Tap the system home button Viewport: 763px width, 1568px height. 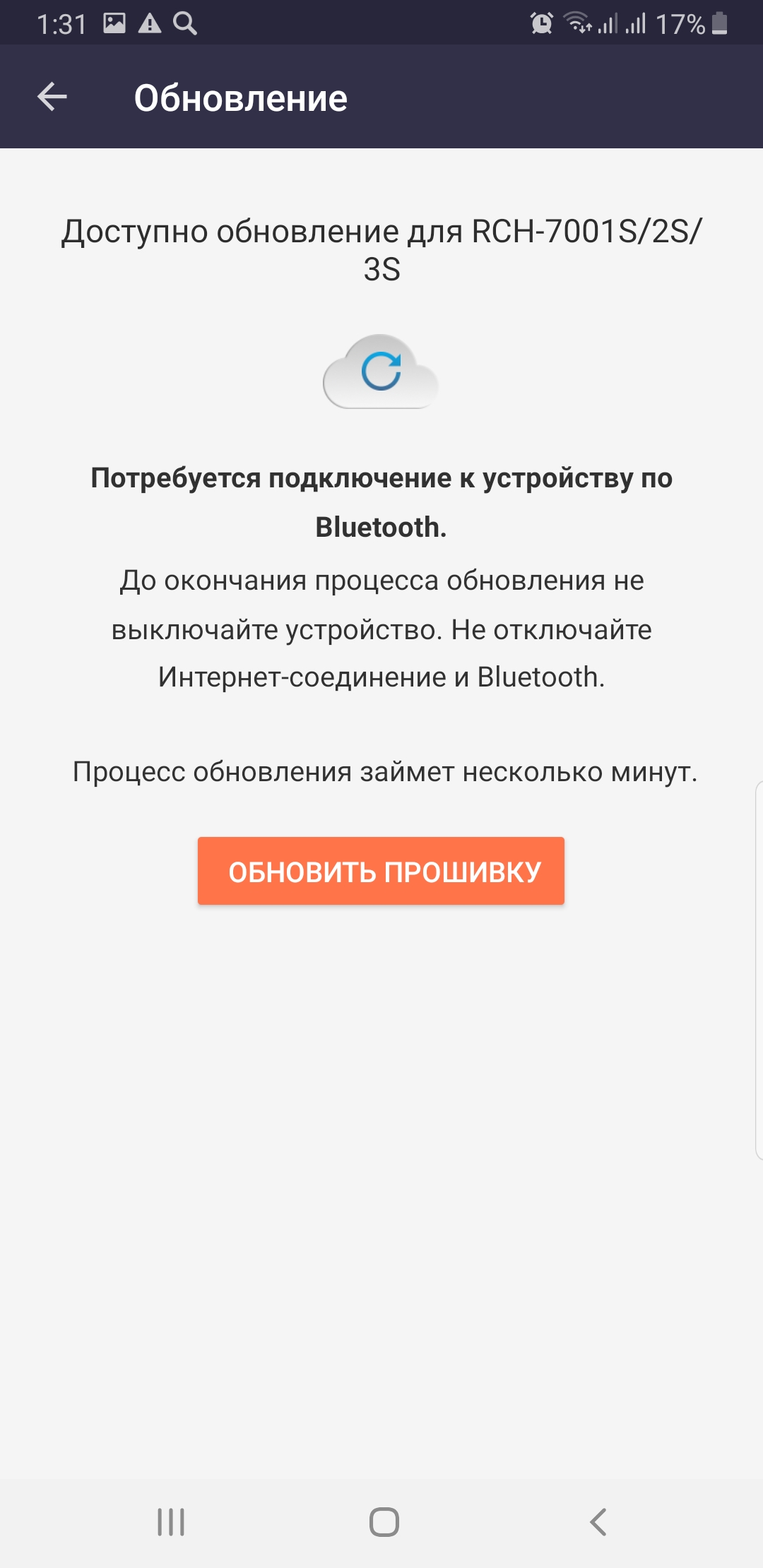pyautogui.click(x=384, y=1521)
